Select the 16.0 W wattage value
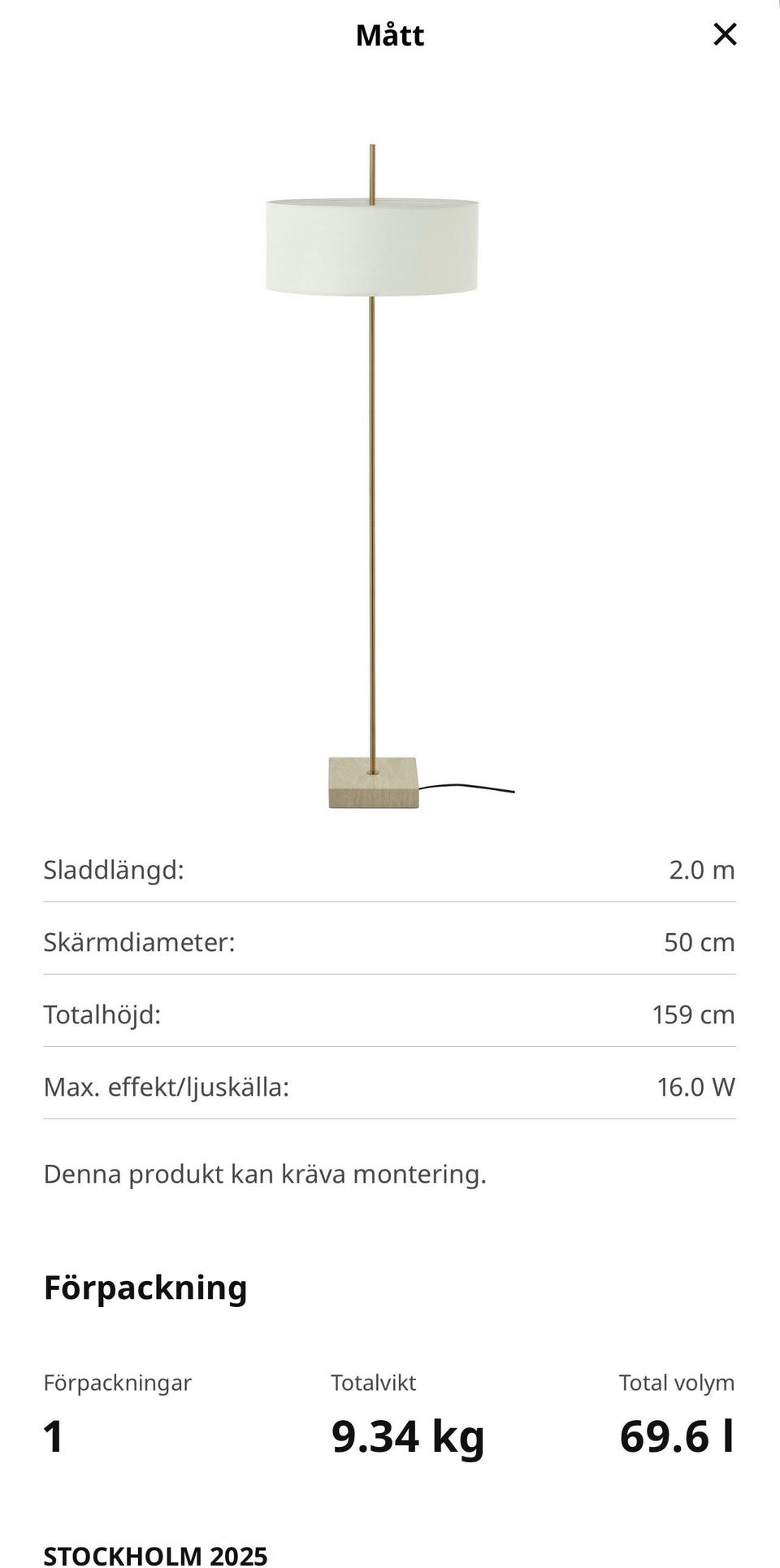This screenshot has height=1568, width=780. point(695,1087)
